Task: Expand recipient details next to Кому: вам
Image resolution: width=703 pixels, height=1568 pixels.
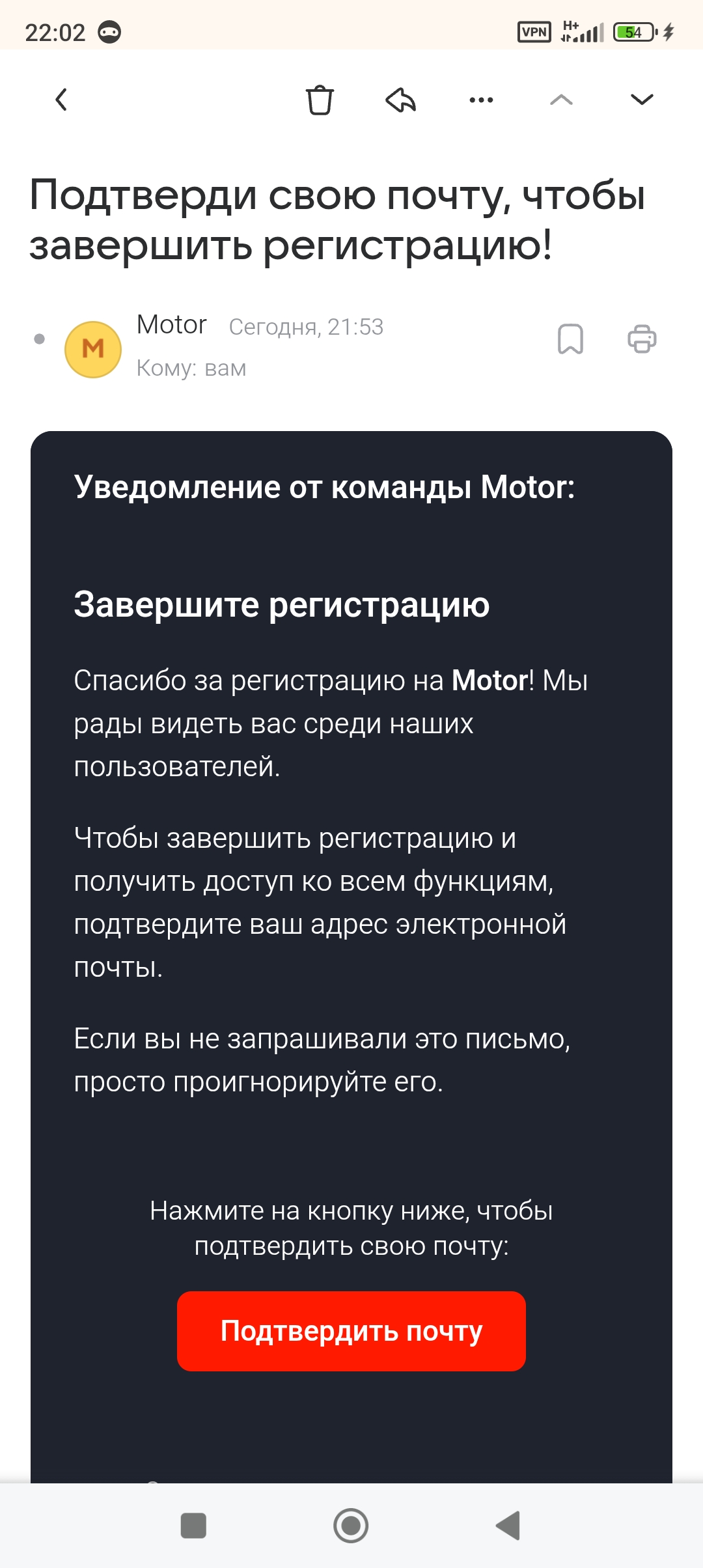Action: point(191,369)
